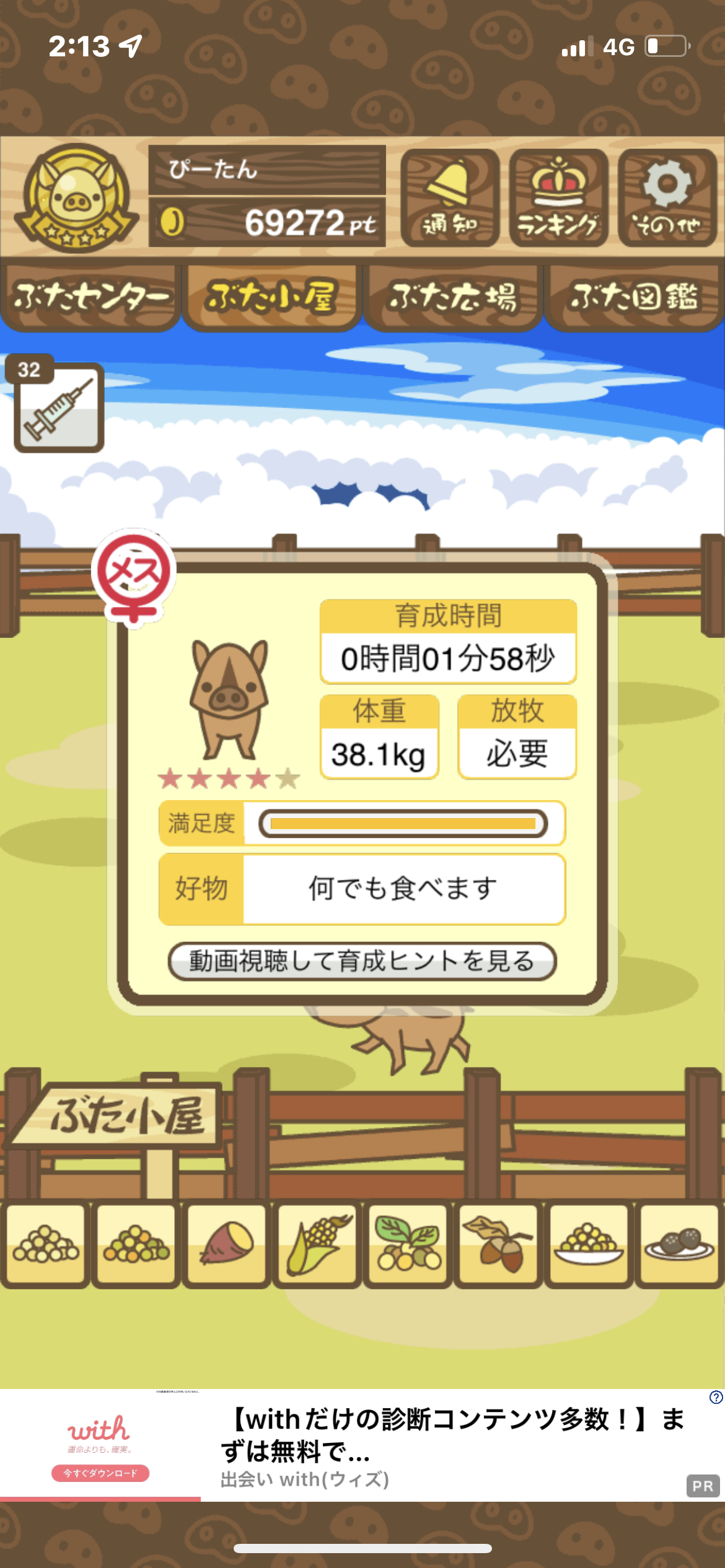Open the ランキング crown button
Viewport: 725px width, 1568px height.
tap(558, 198)
